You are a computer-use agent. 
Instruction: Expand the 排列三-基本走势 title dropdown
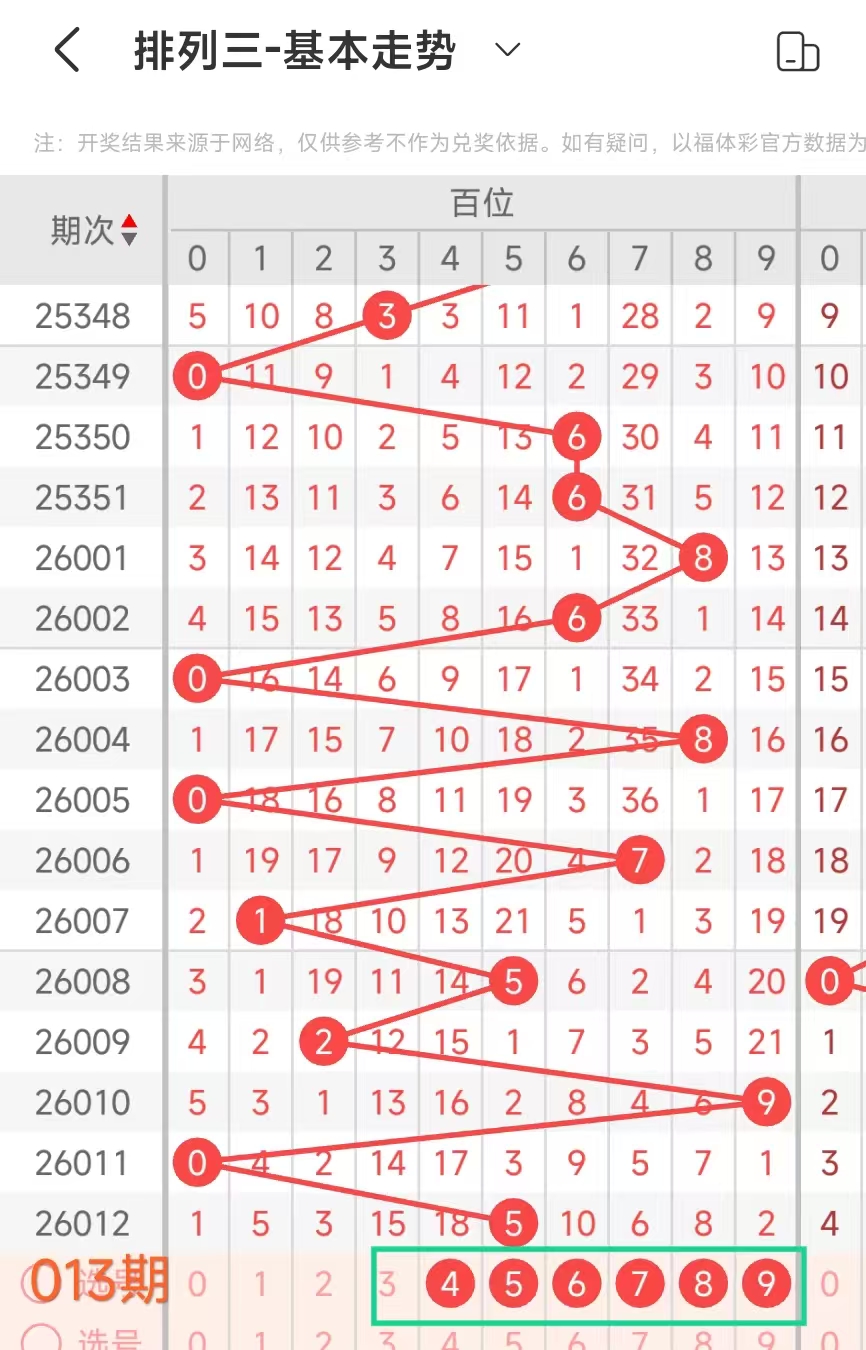[508, 50]
